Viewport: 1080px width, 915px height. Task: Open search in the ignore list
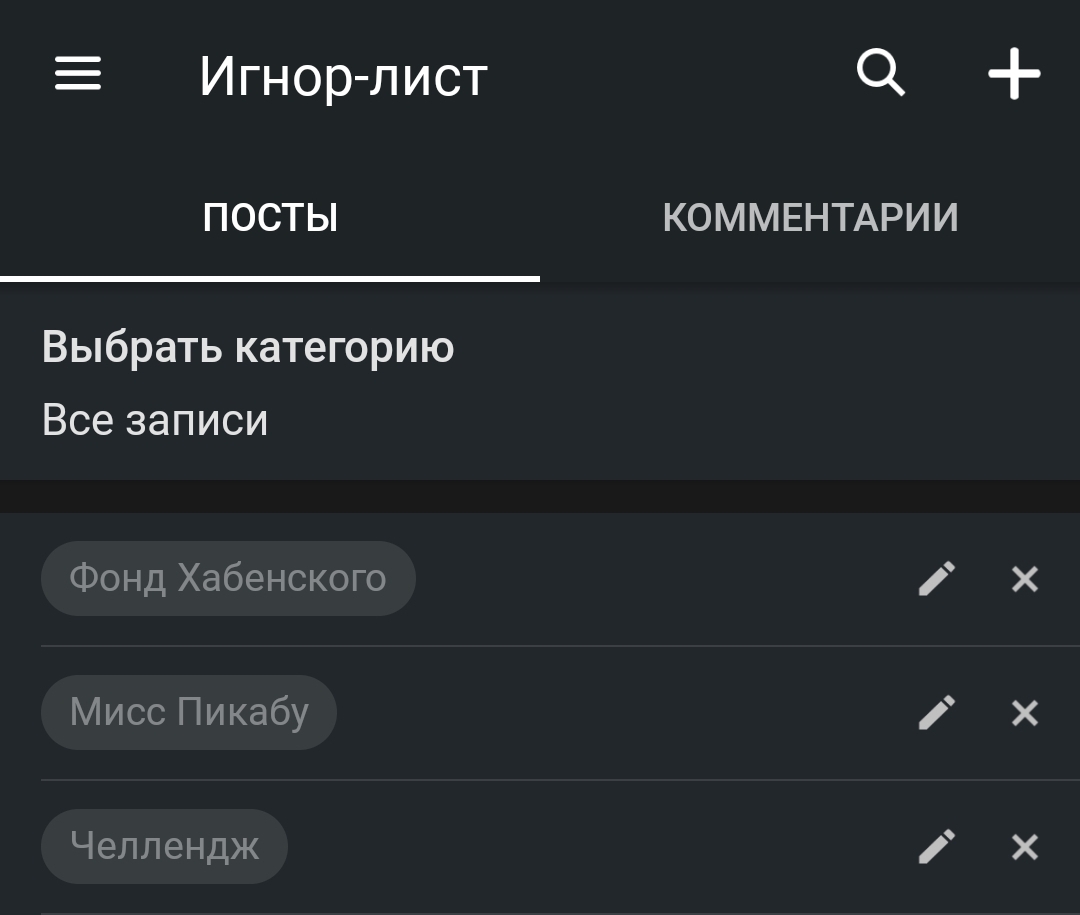click(x=881, y=74)
